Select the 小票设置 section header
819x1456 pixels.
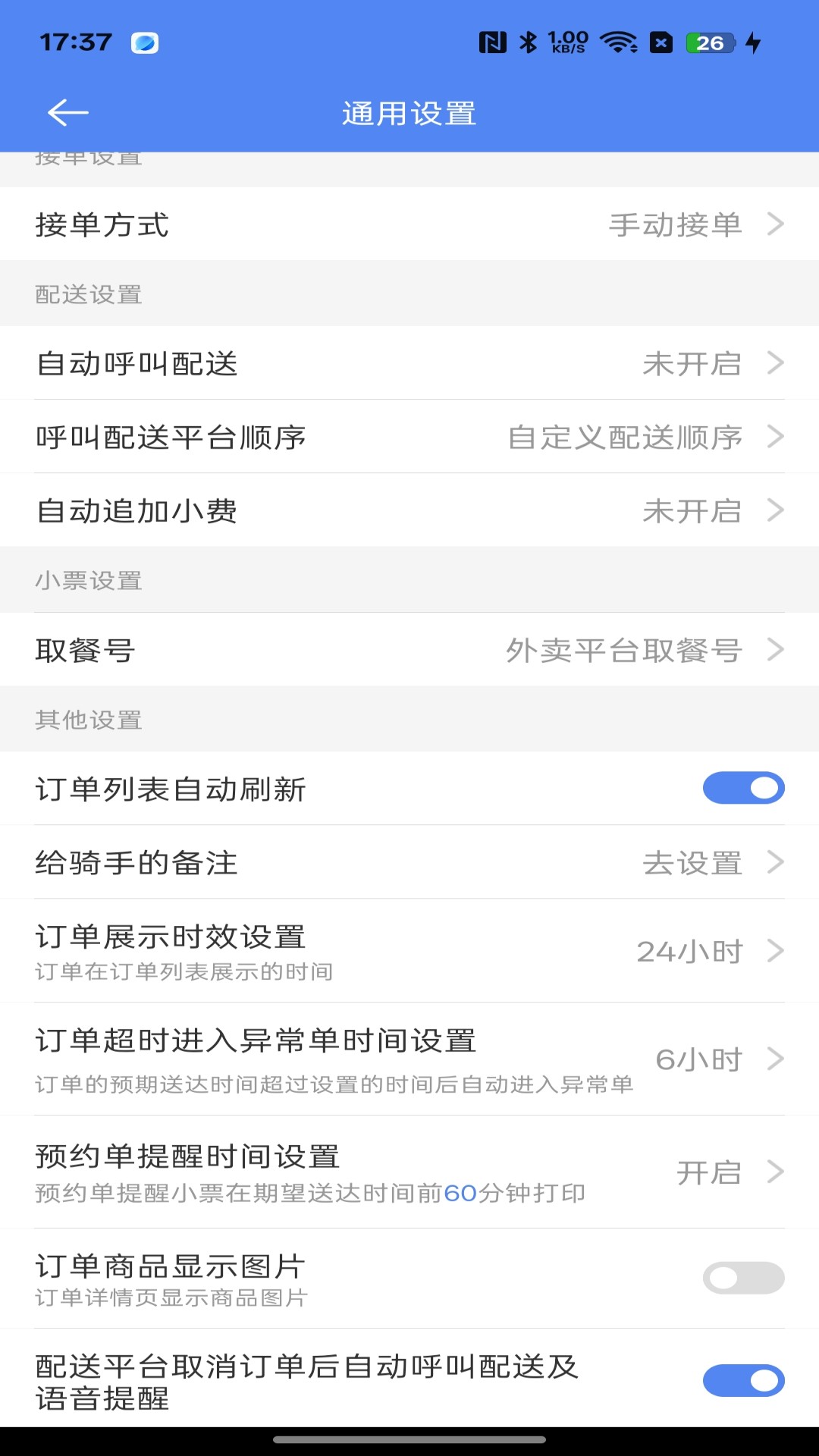click(x=87, y=580)
